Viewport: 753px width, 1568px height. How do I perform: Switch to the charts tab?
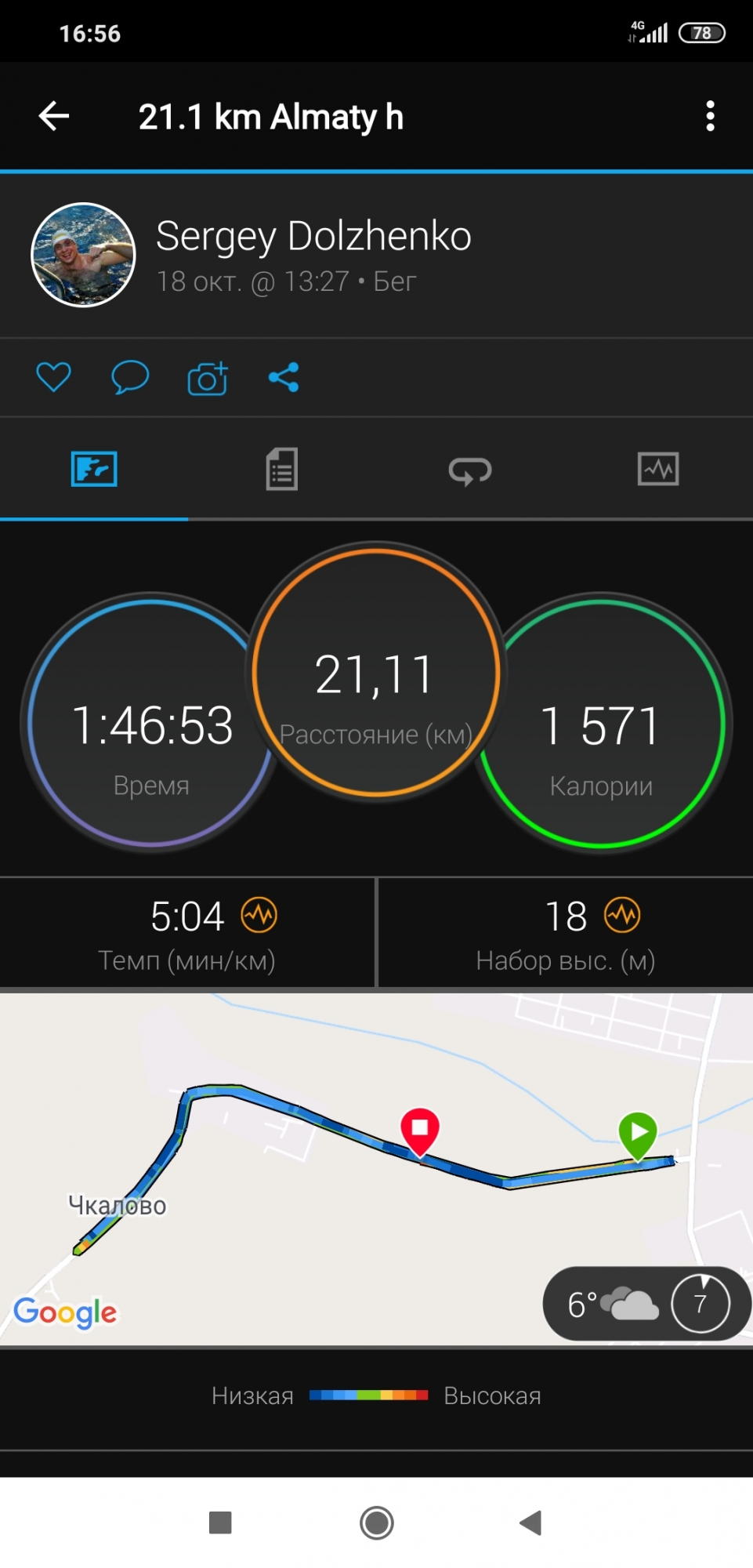point(657,470)
